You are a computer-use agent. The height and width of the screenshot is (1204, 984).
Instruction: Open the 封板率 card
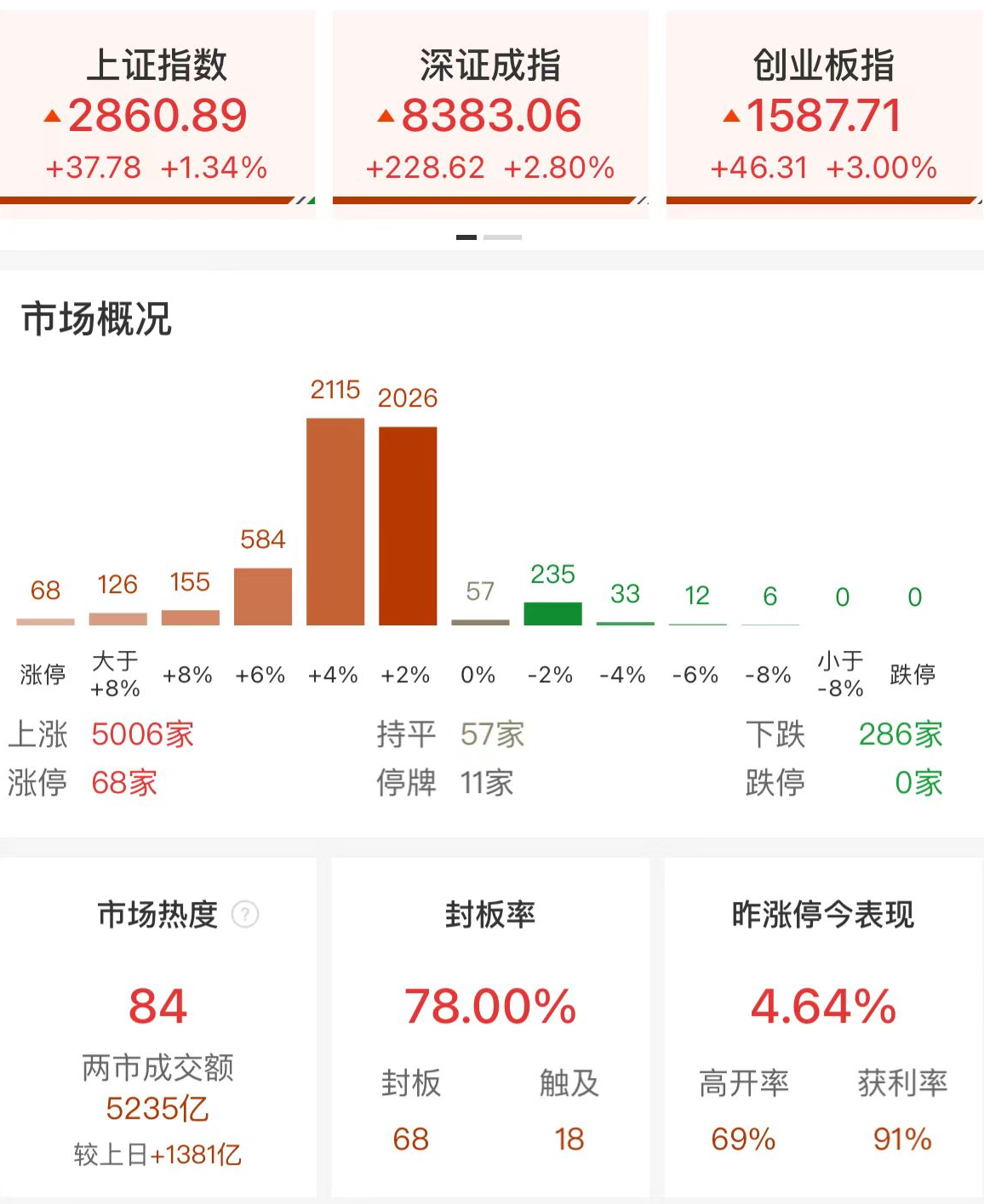point(490,1025)
